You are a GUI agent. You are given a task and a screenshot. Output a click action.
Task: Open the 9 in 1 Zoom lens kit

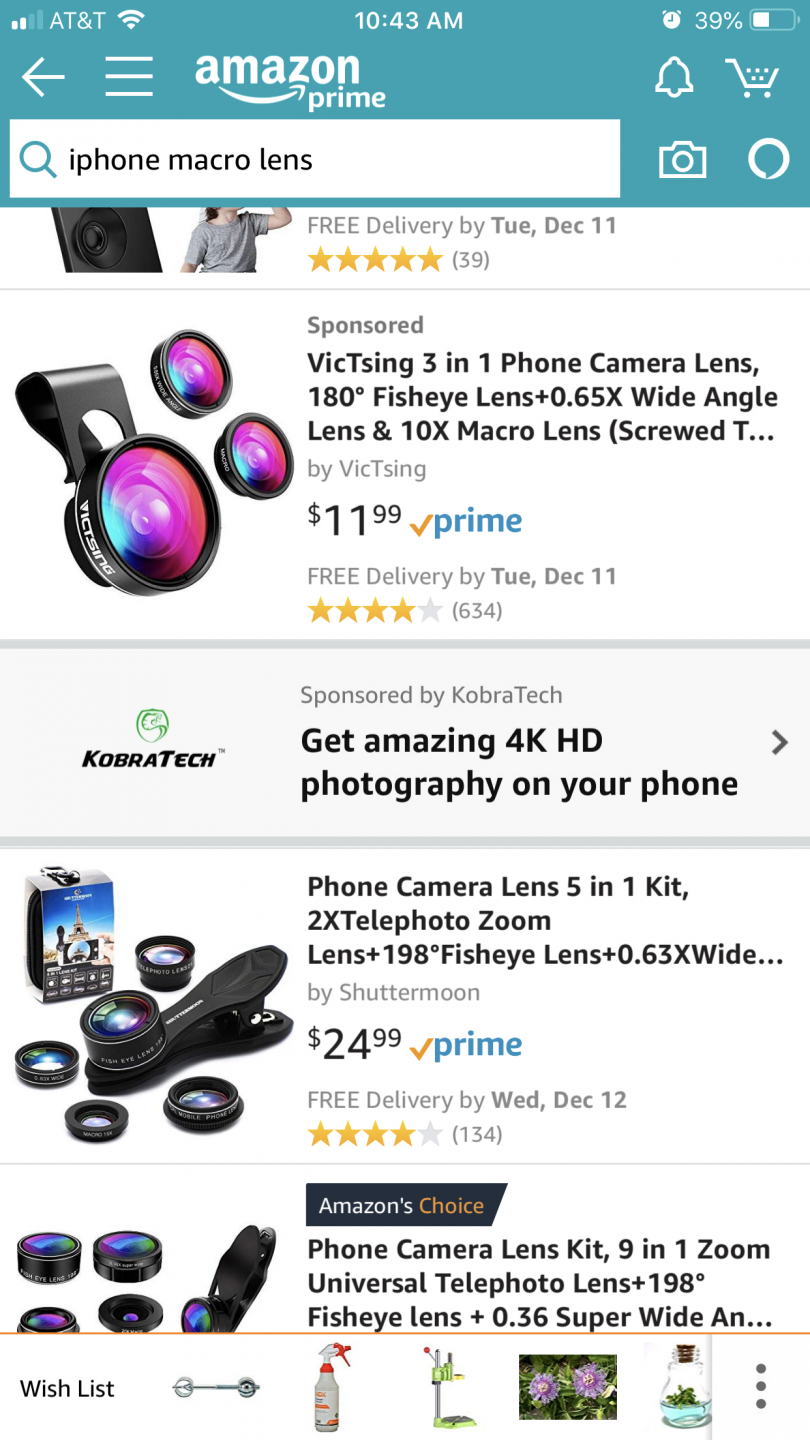pyautogui.click(x=540, y=1283)
